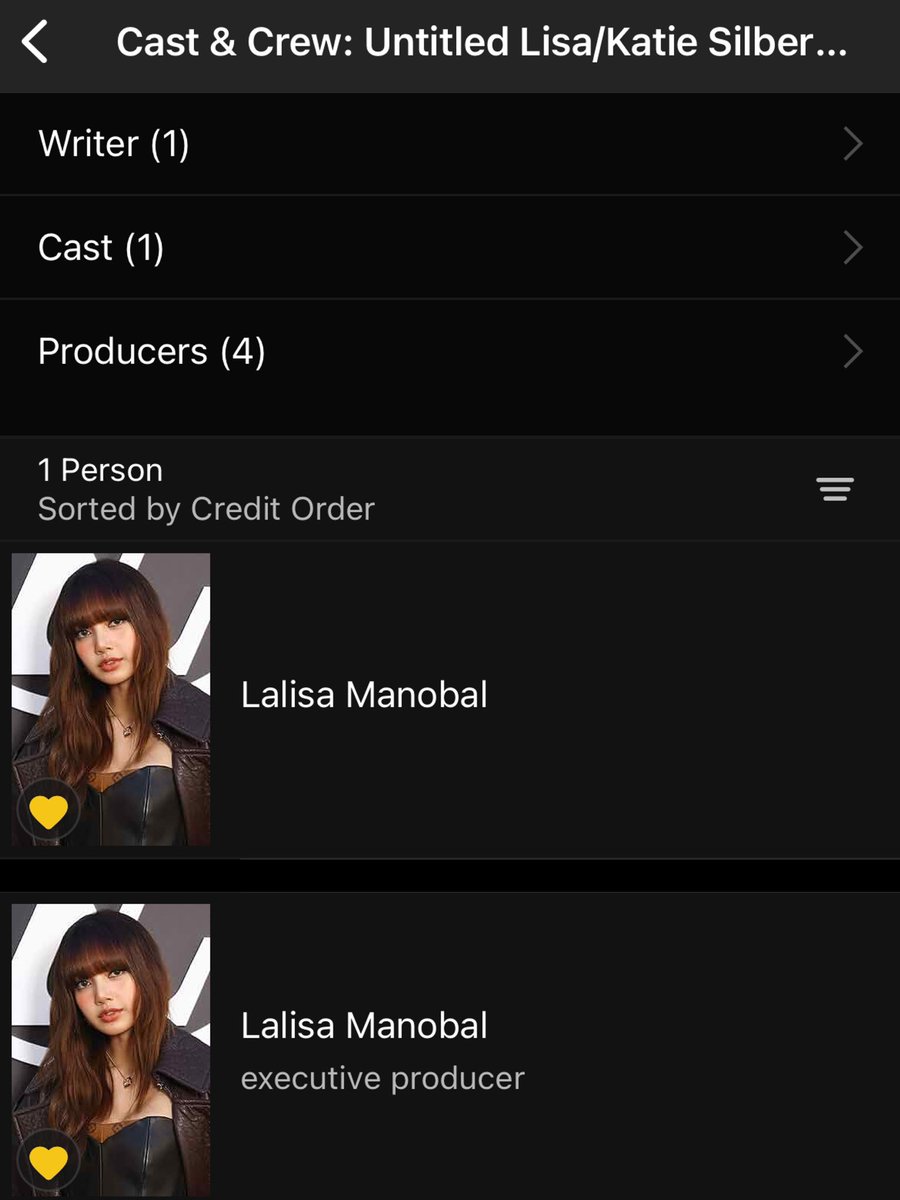Open the Writer (1) section

point(450,144)
